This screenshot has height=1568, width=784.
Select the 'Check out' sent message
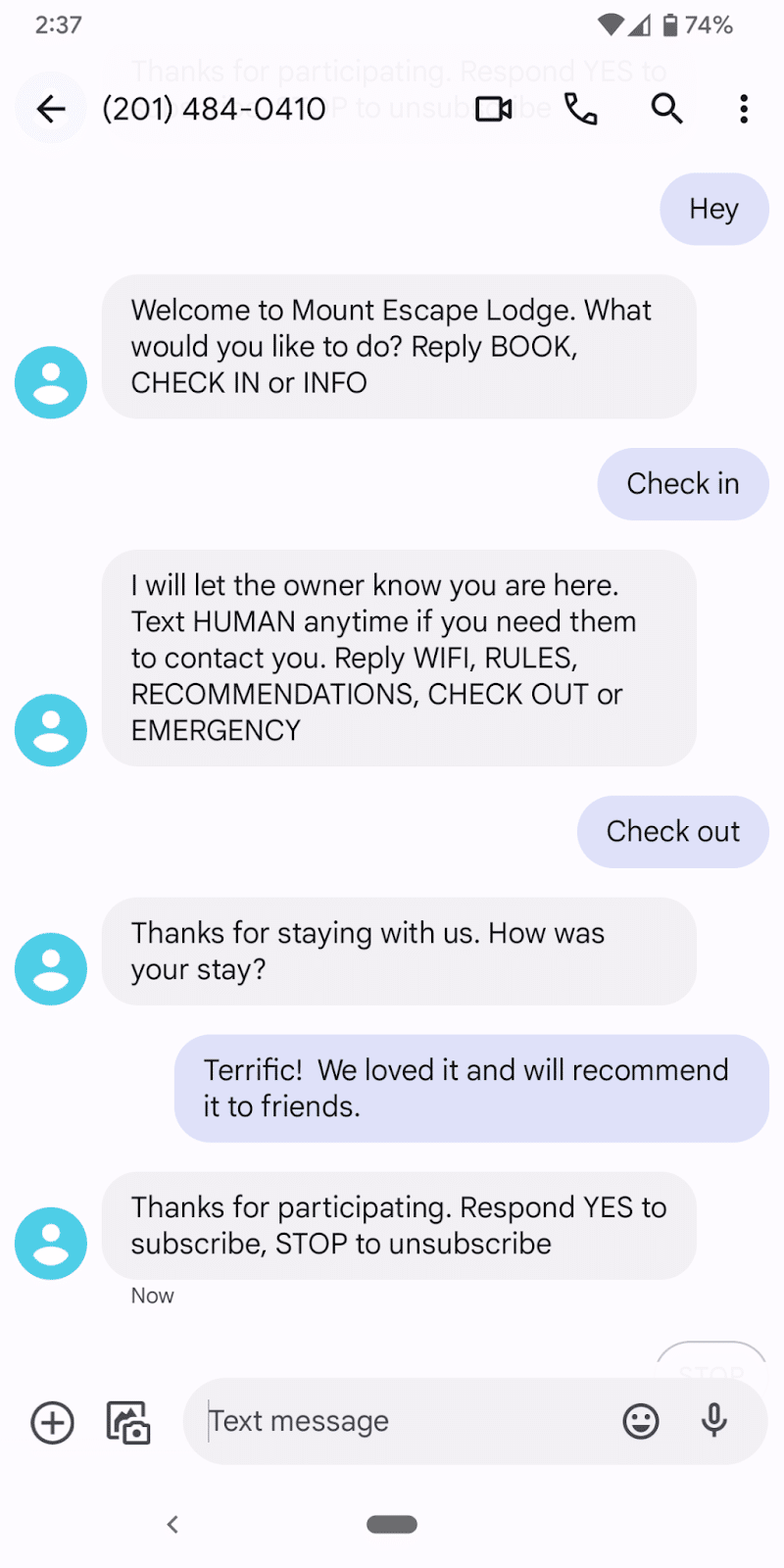click(673, 831)
